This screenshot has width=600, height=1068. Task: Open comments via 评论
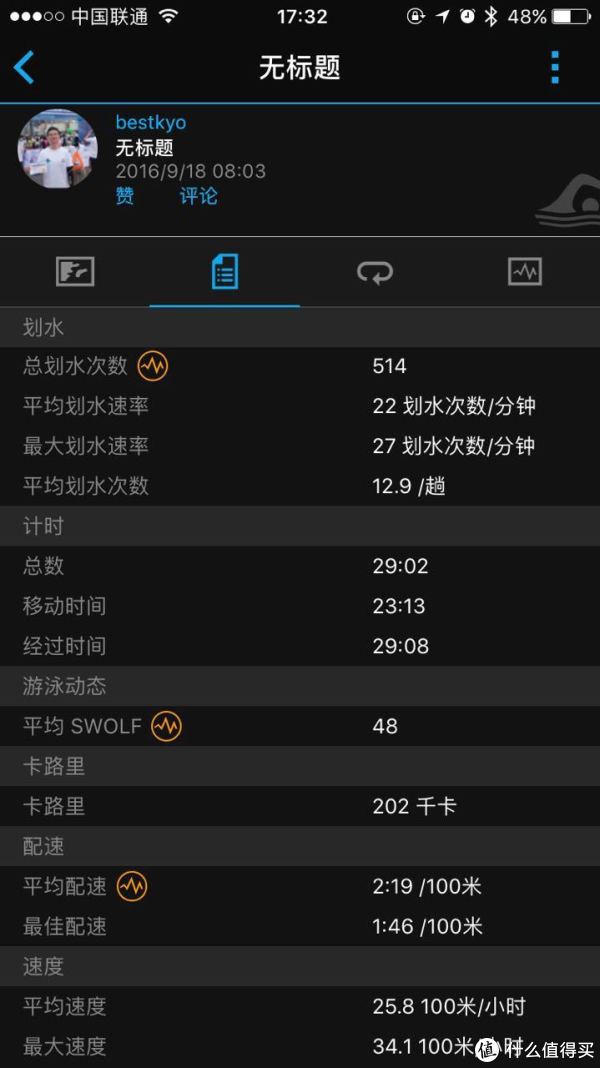[198, 196]
